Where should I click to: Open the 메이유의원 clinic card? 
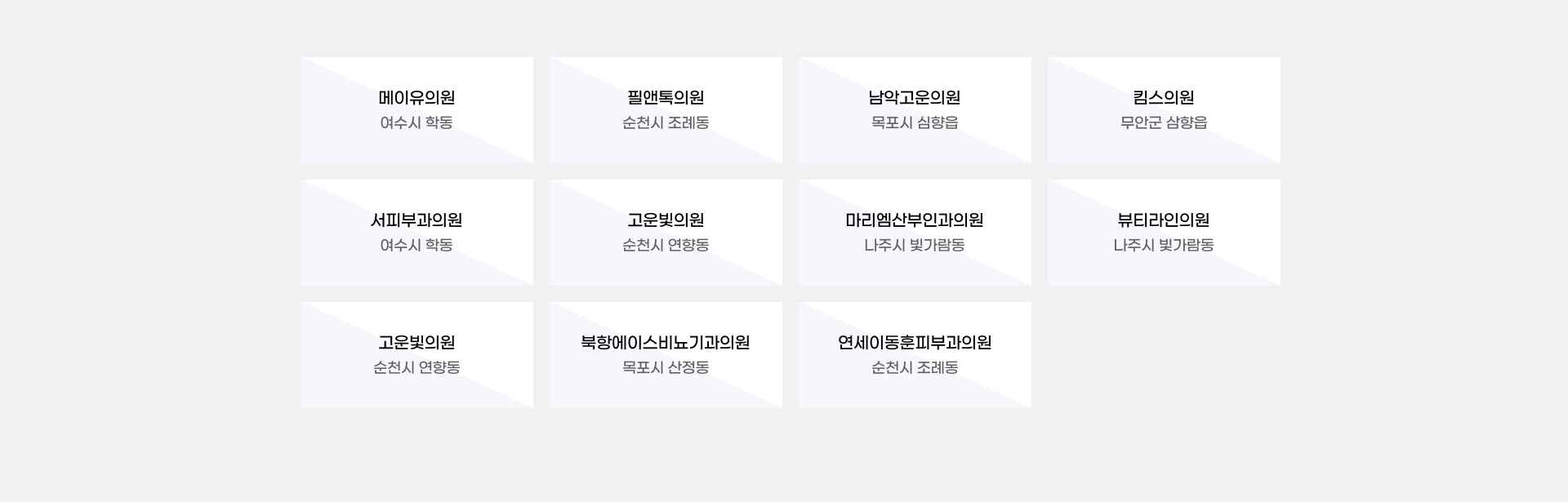tap(416, 109)
